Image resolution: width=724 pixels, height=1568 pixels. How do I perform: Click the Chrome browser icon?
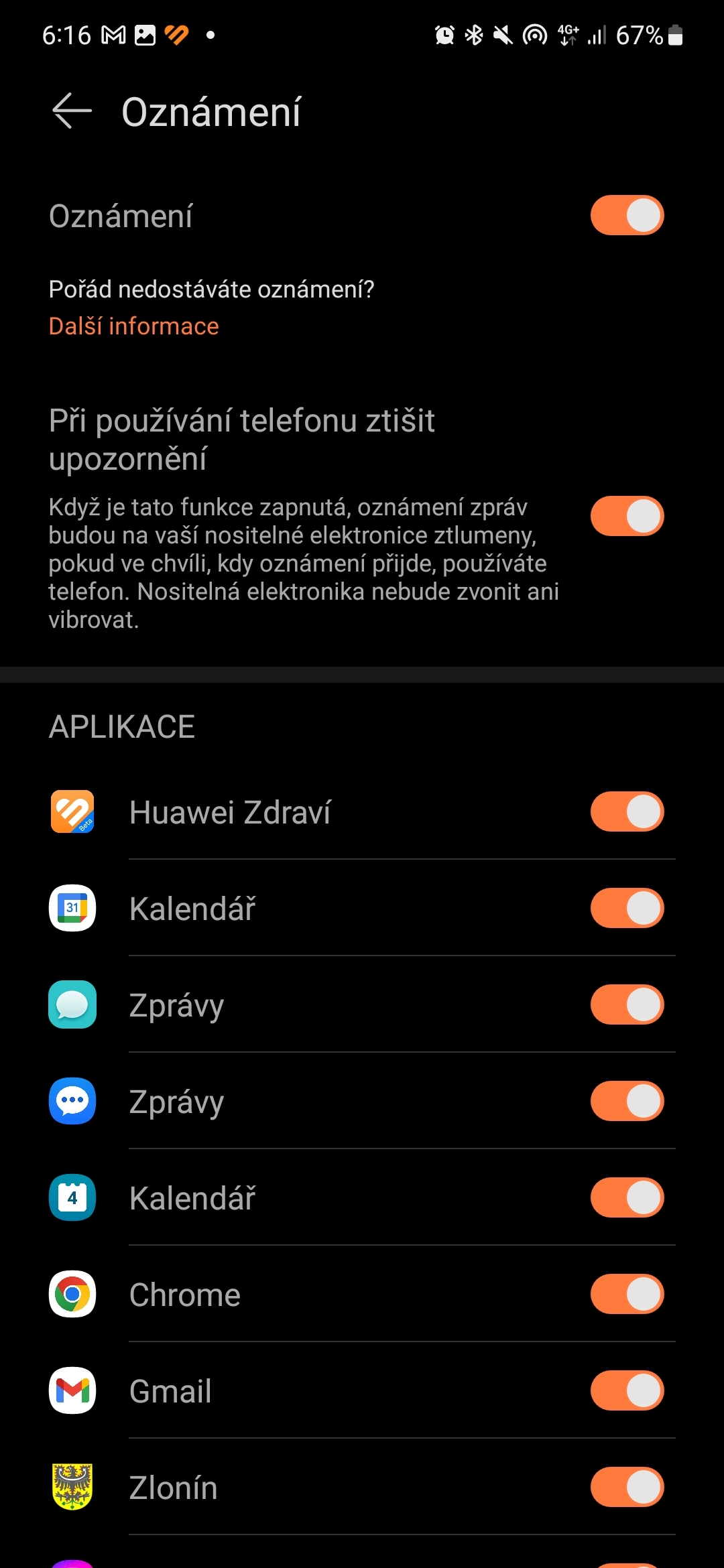pos(72,1294)
